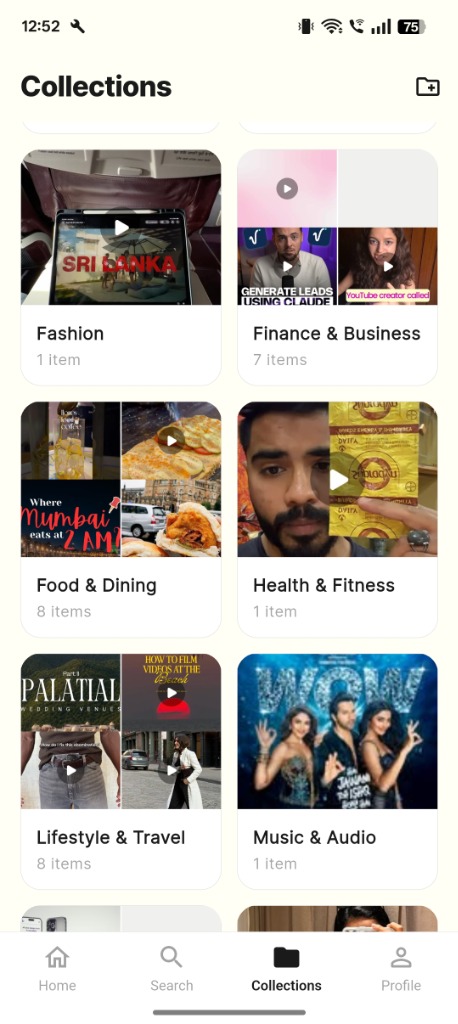This screenshot has height=1024, width=458.
Task: Select the Collections tab
Action: [286, 969]
